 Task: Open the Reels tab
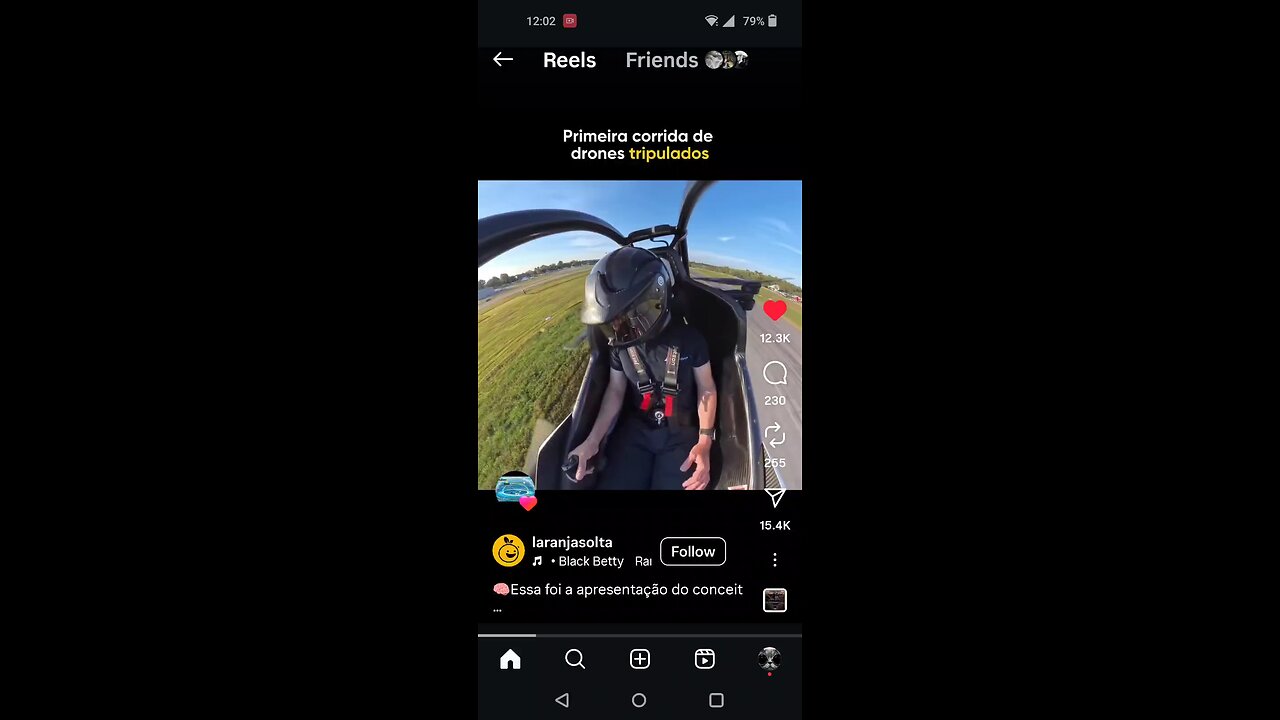pos(704,659)
